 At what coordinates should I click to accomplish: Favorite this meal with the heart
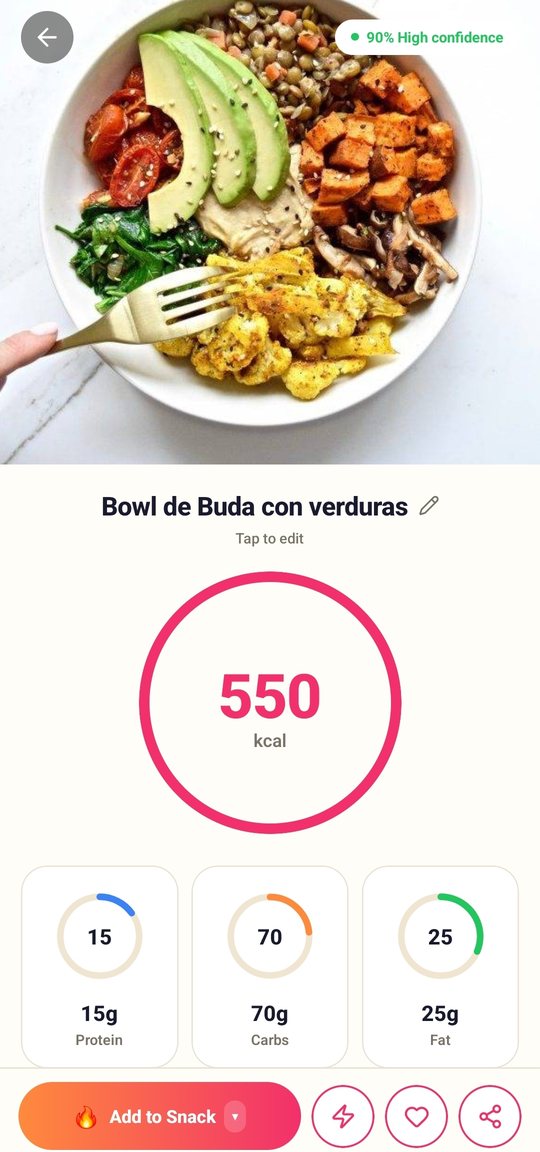(417, 1117)
